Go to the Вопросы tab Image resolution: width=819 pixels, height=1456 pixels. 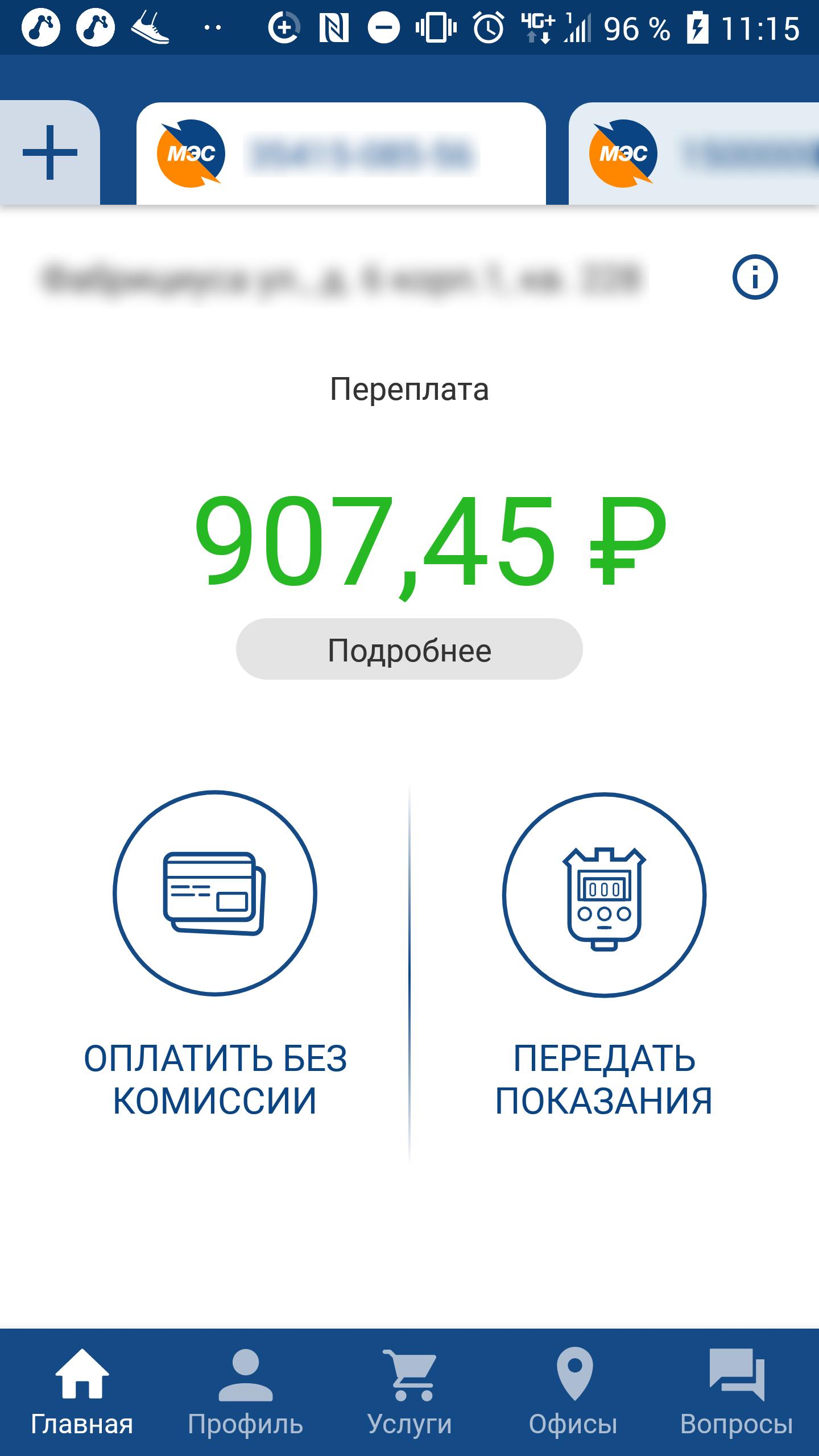737,1393
